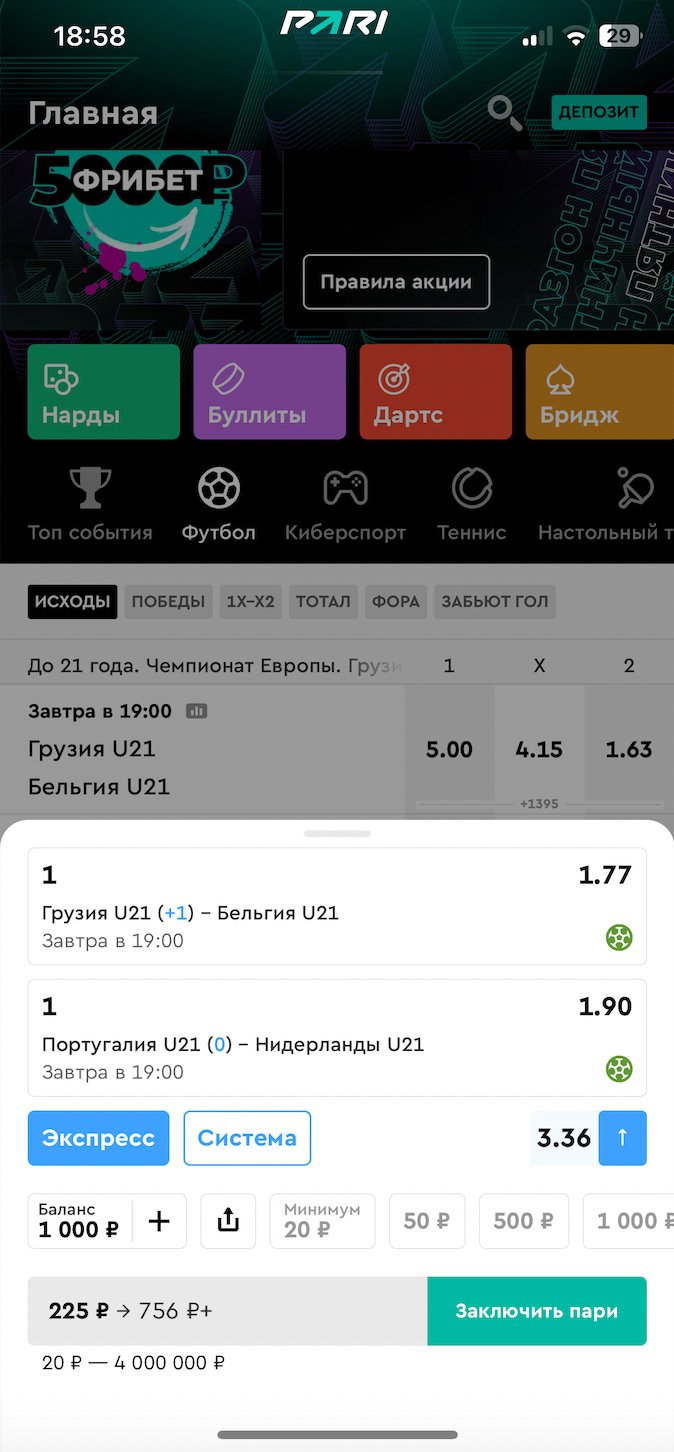Screen dimensions: 674x1452
Task: Open the search magnifier icon
Action: pos(505,113)
